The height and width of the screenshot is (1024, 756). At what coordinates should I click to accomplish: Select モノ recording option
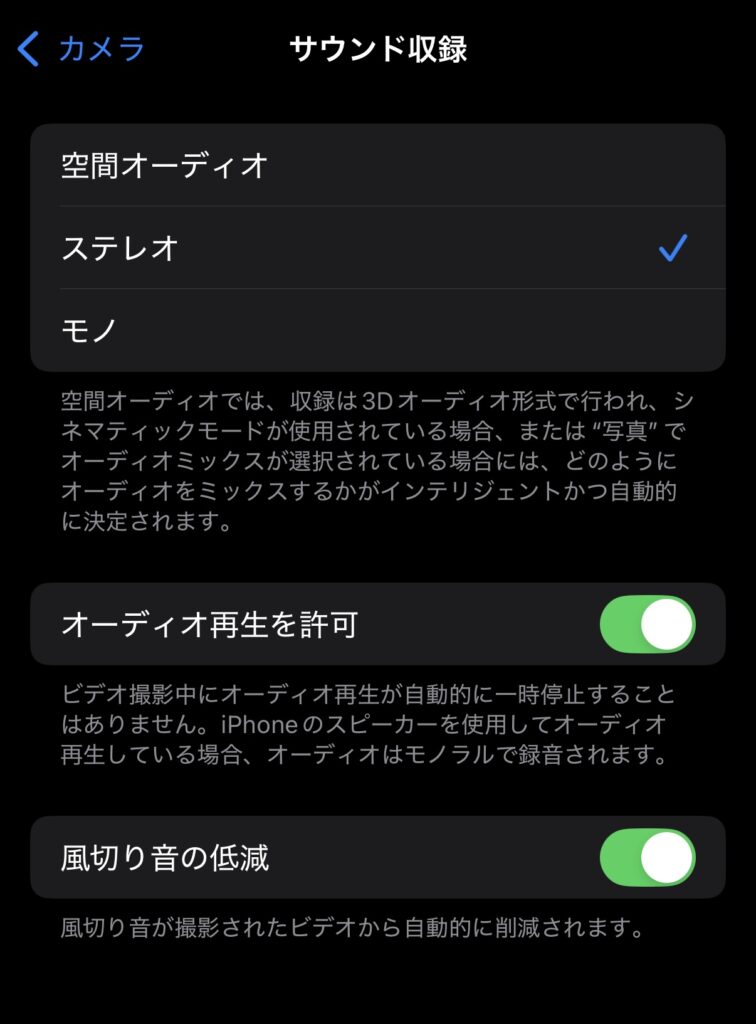(x=377, y=330)
